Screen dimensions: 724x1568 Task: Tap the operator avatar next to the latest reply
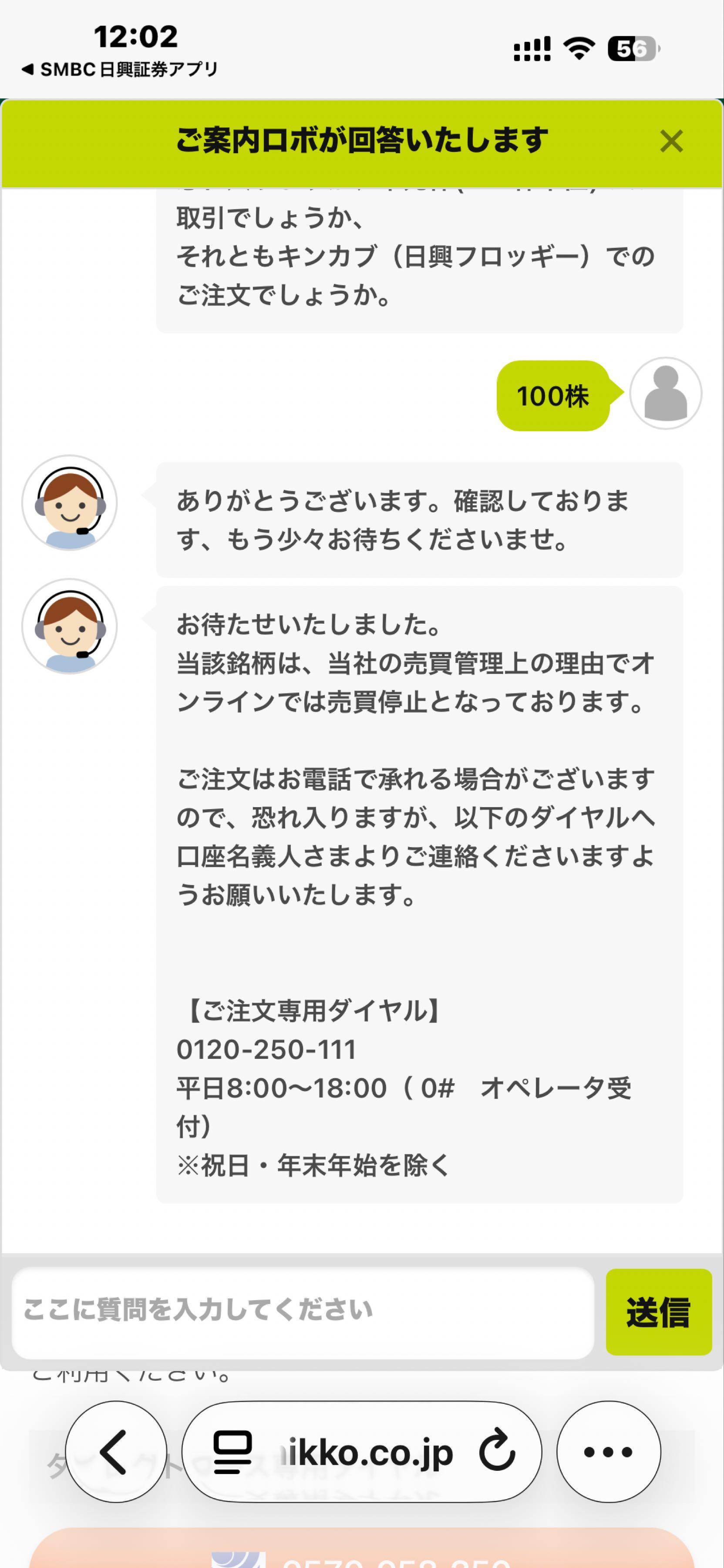click(x=71, y=628)
